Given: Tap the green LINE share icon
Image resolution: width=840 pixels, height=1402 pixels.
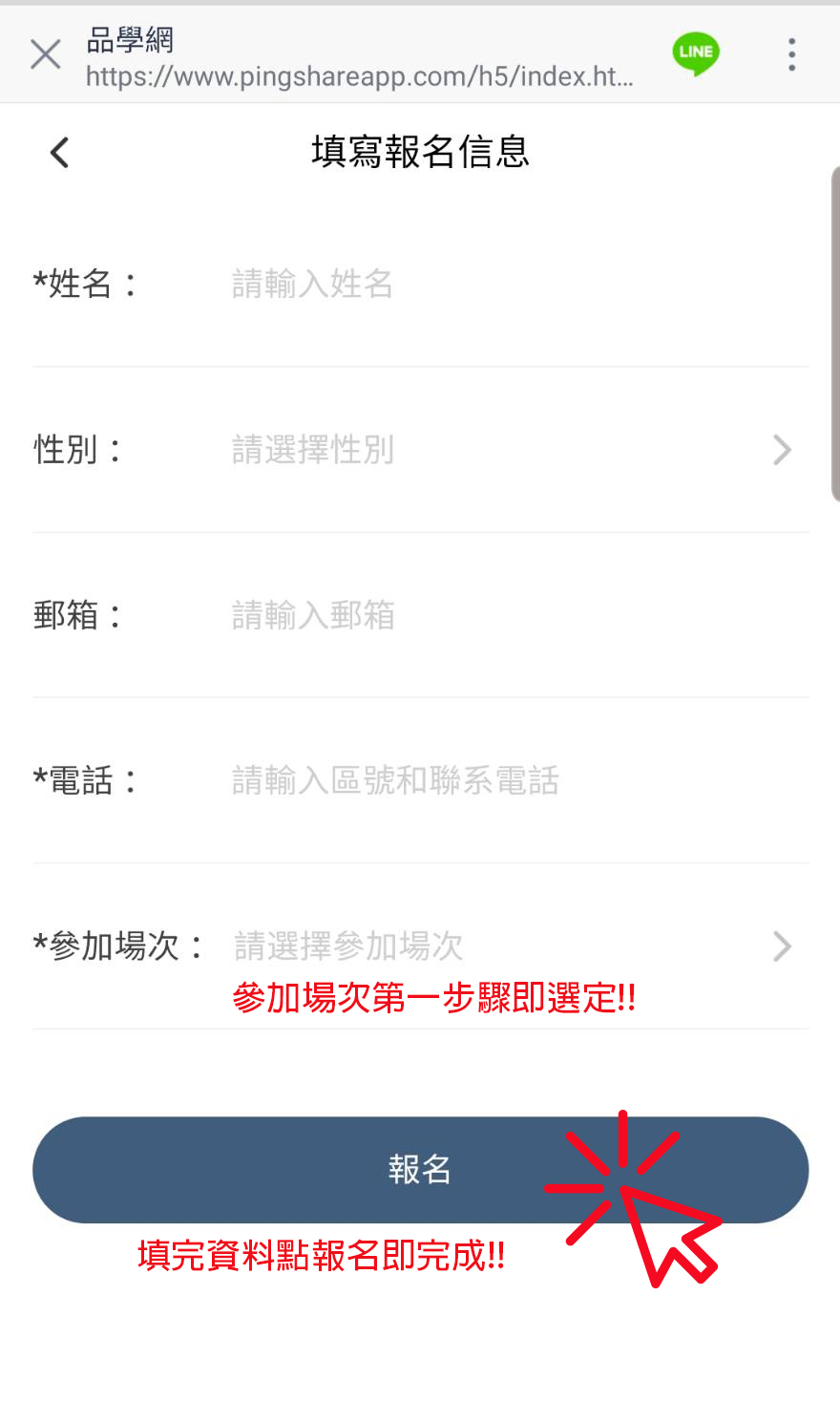Looking at the screenshot, I should (x=696, y=53).
